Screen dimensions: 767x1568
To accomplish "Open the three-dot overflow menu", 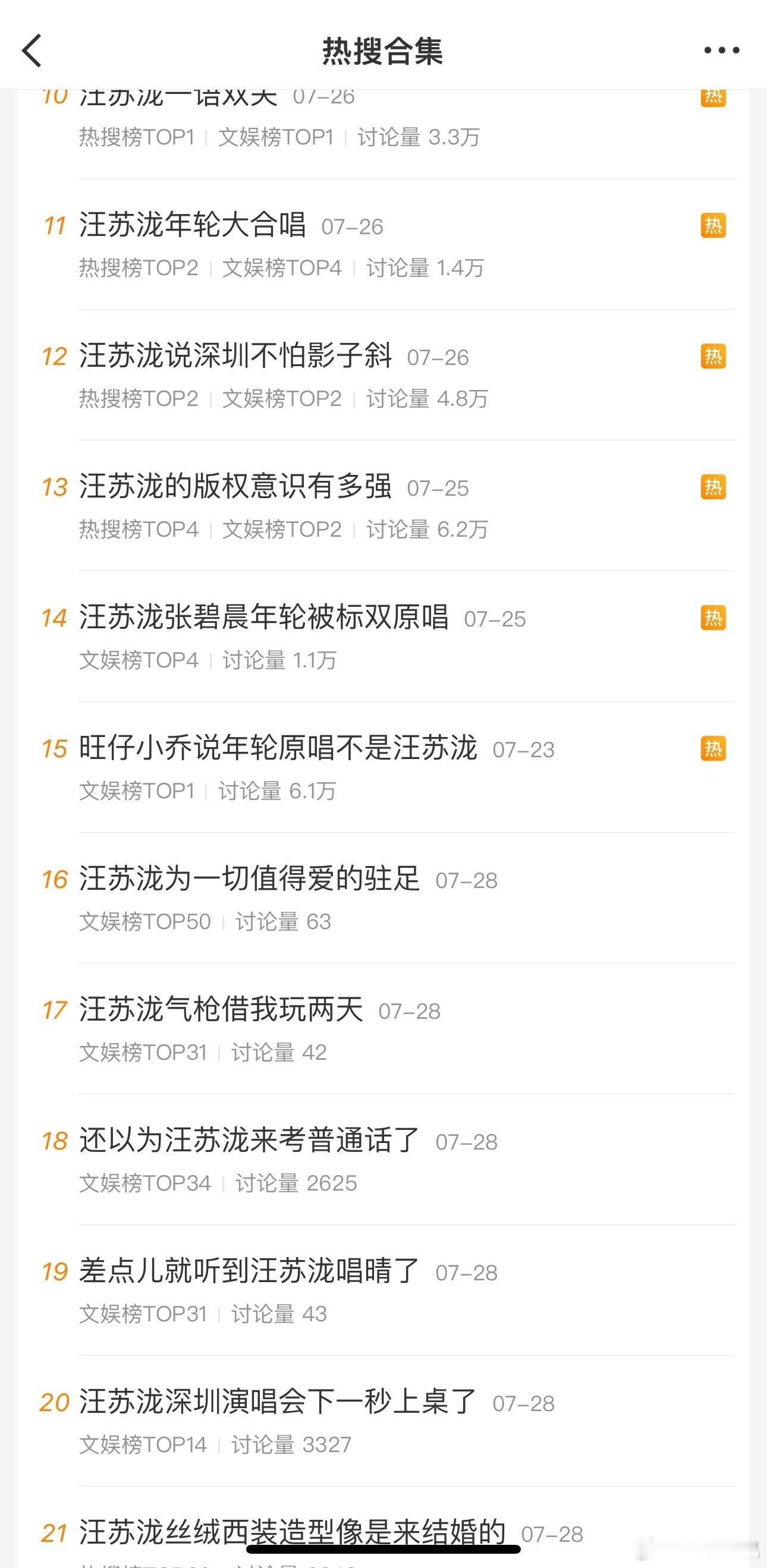I will 721,51.
